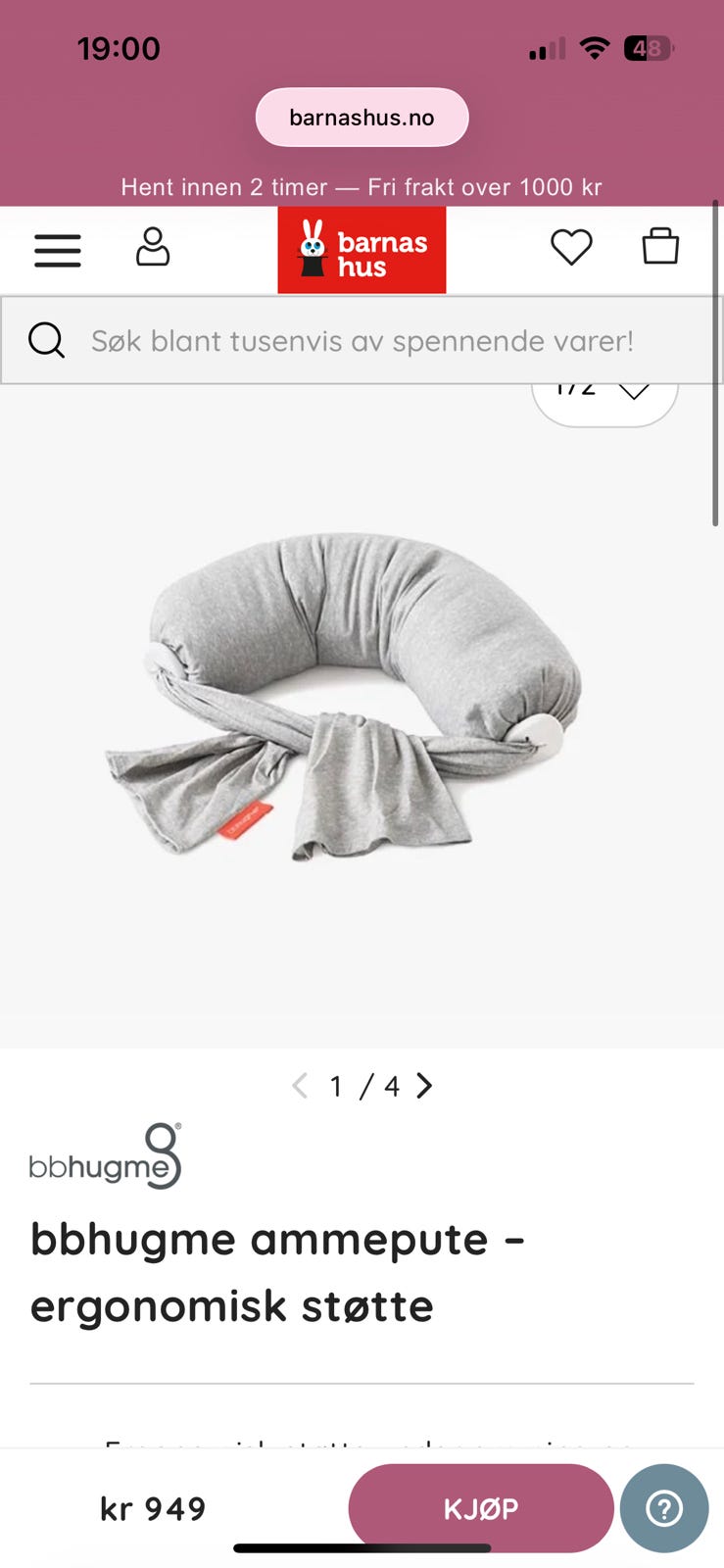724x1568 pixels.
Task: Tap the barnashus.no address bar
Action: [362, 118]
